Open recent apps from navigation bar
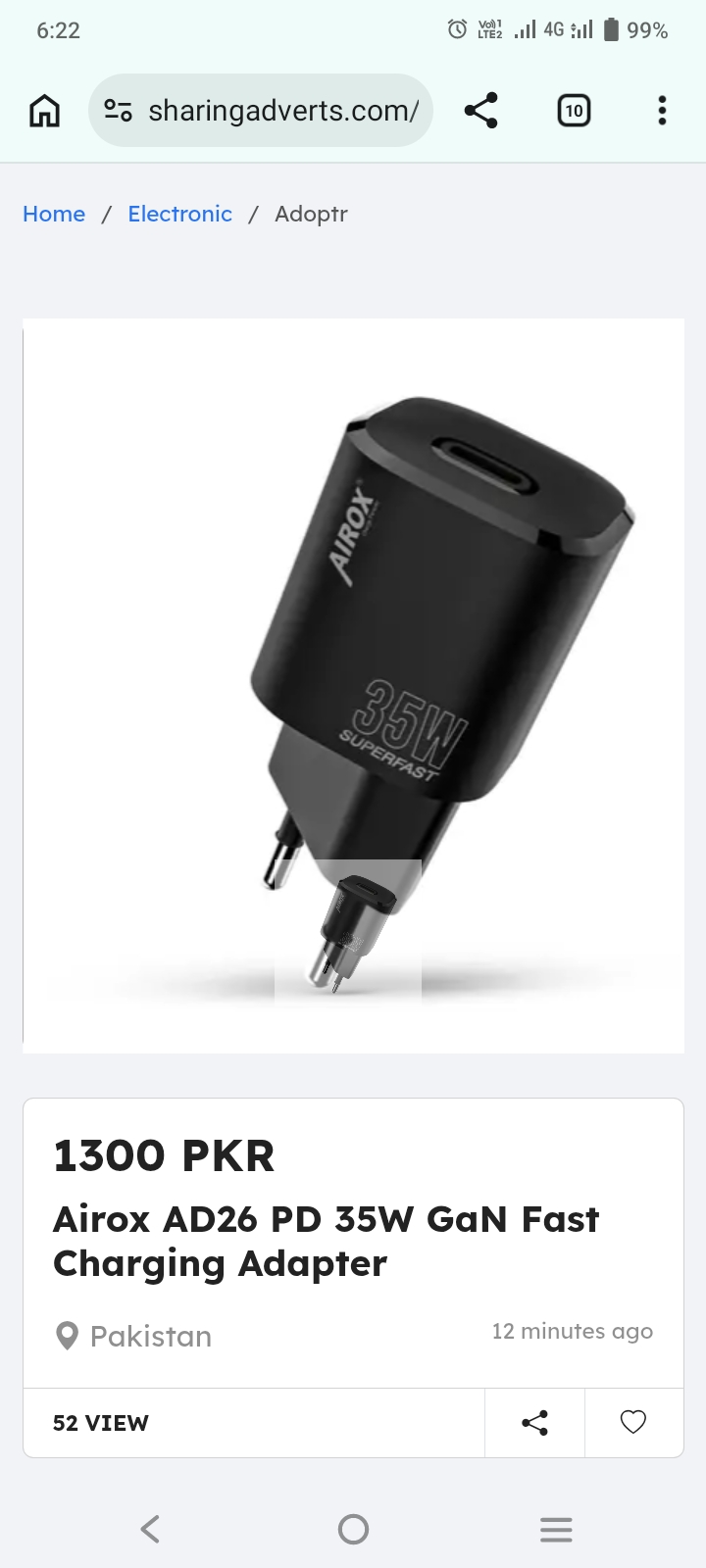This screenshot has height=1568, width=706. point(556,1529)
